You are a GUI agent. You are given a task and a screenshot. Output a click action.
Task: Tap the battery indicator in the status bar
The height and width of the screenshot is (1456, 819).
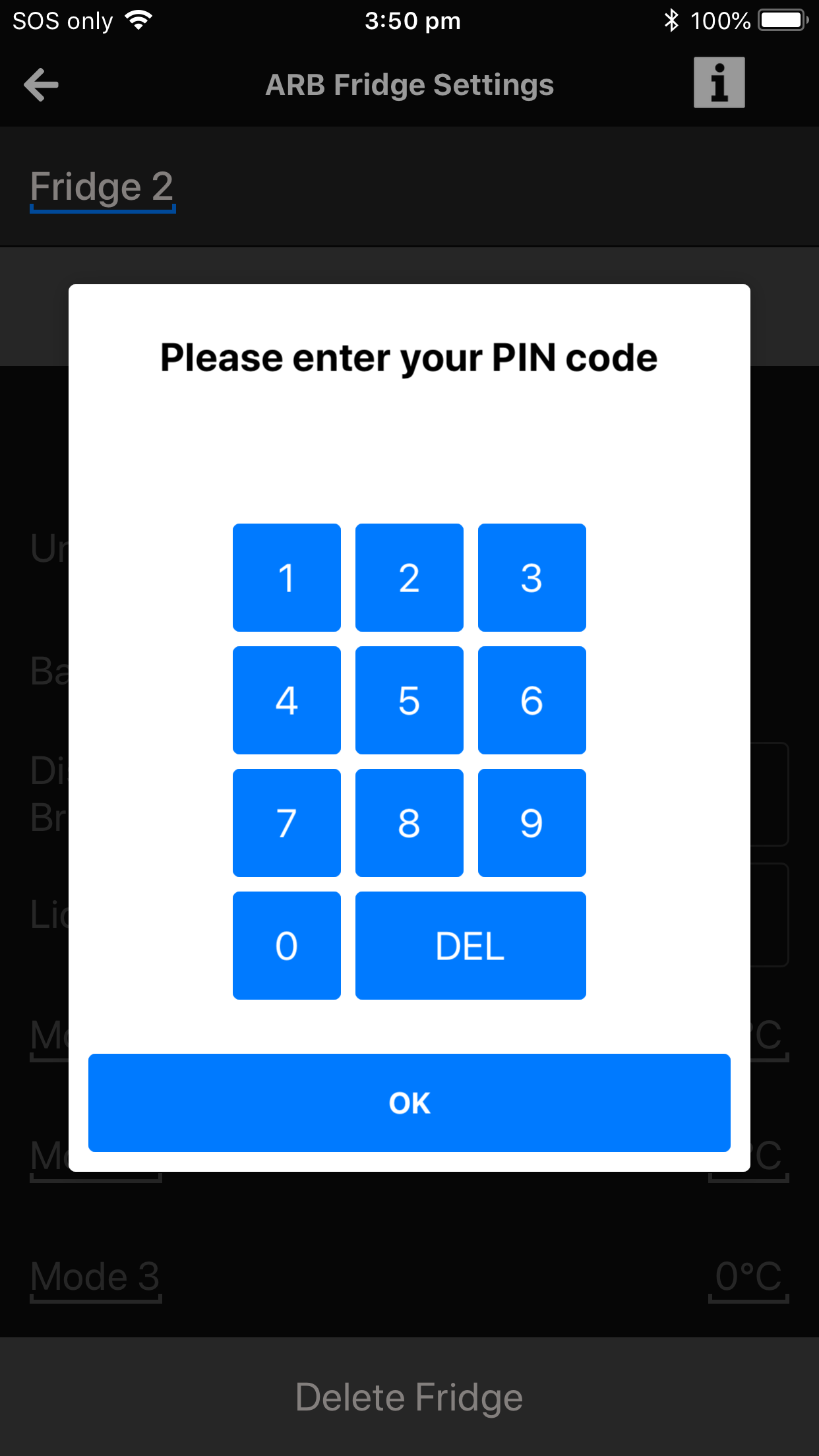click(x=785, y=19)
